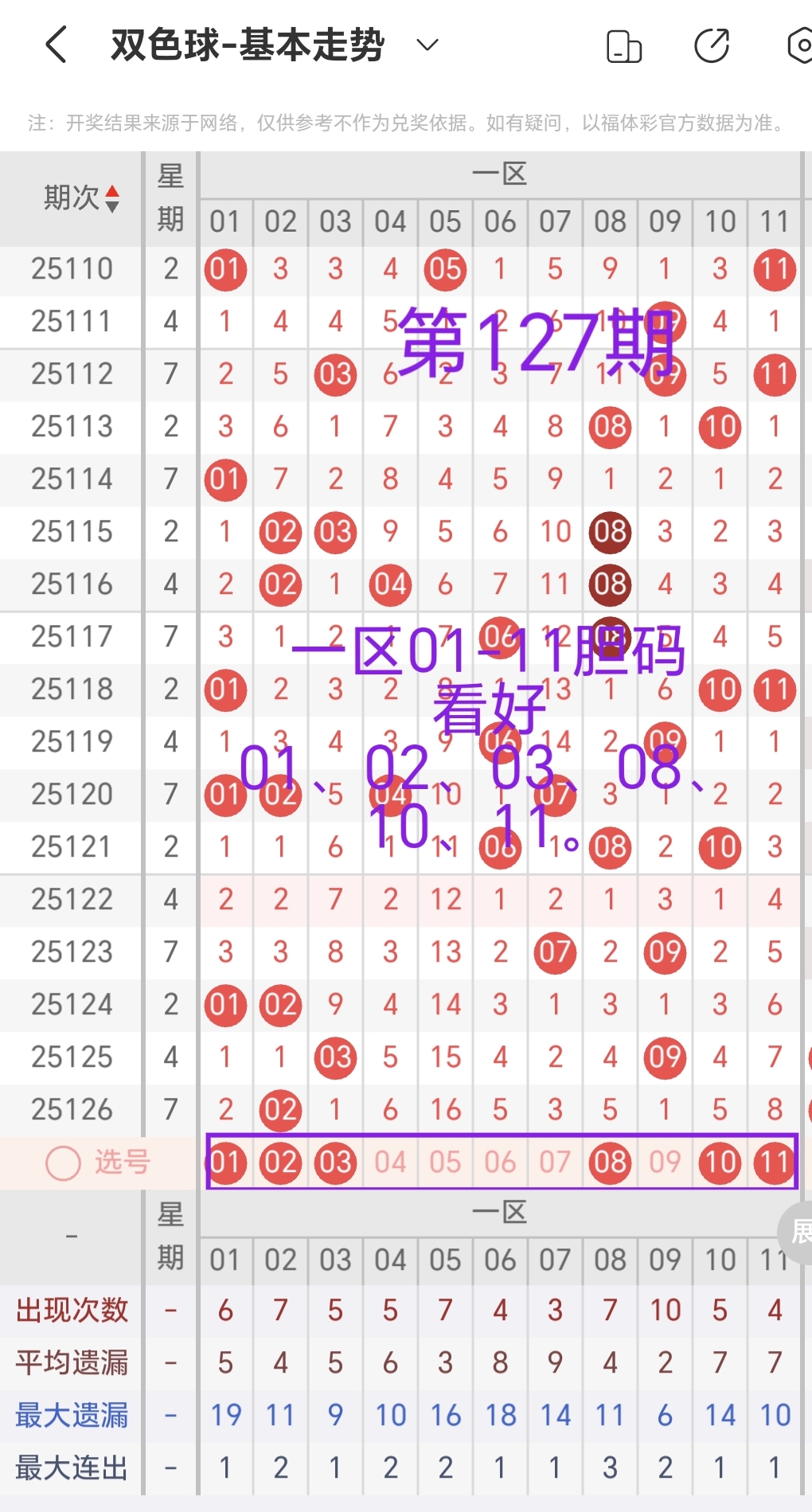The image size is (812, 1512).
Task: Tap the red circled 05 in row 25110
Action: 444,270
